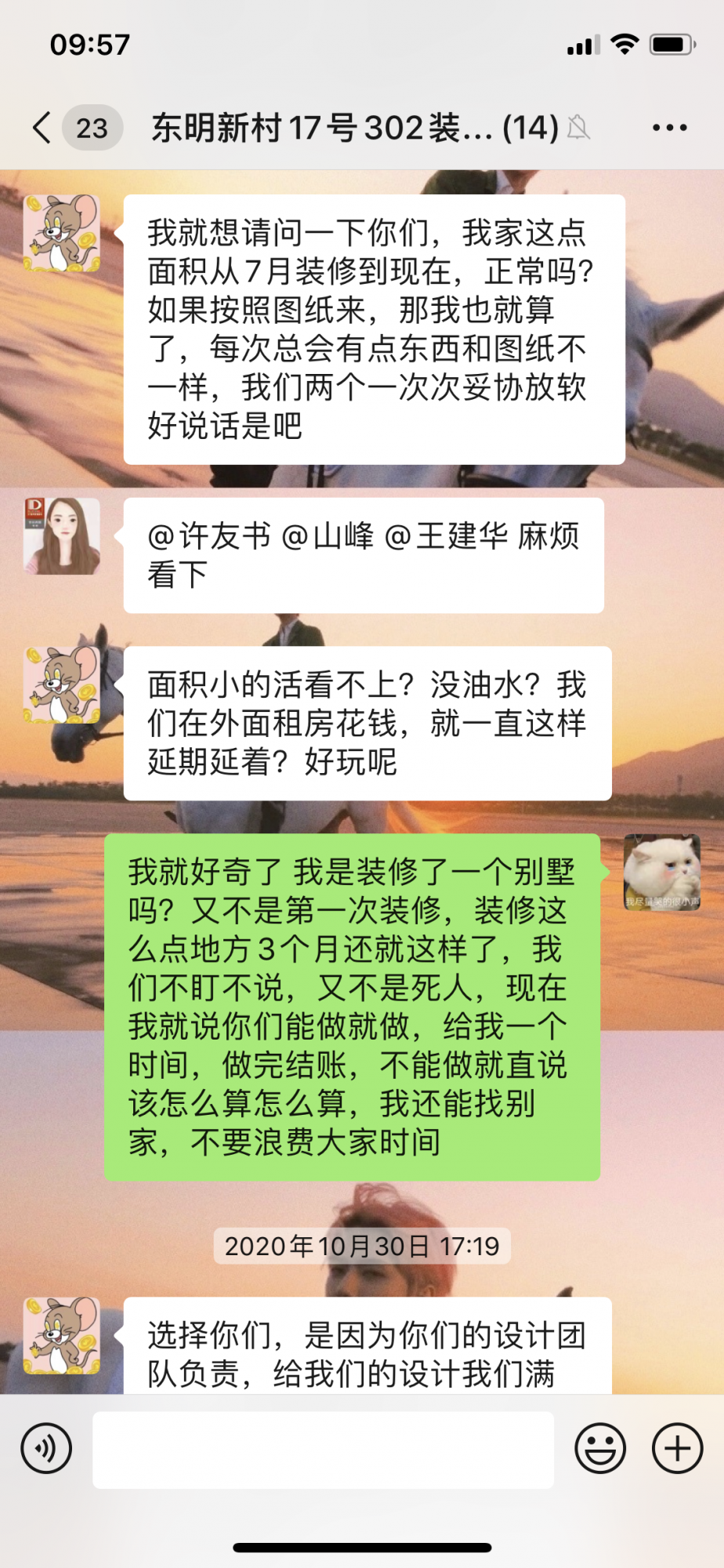This screenshot has width=724, height=1568.
Task: Focus the message text field
Action: pyautogui.click(x=323, y=1450)
